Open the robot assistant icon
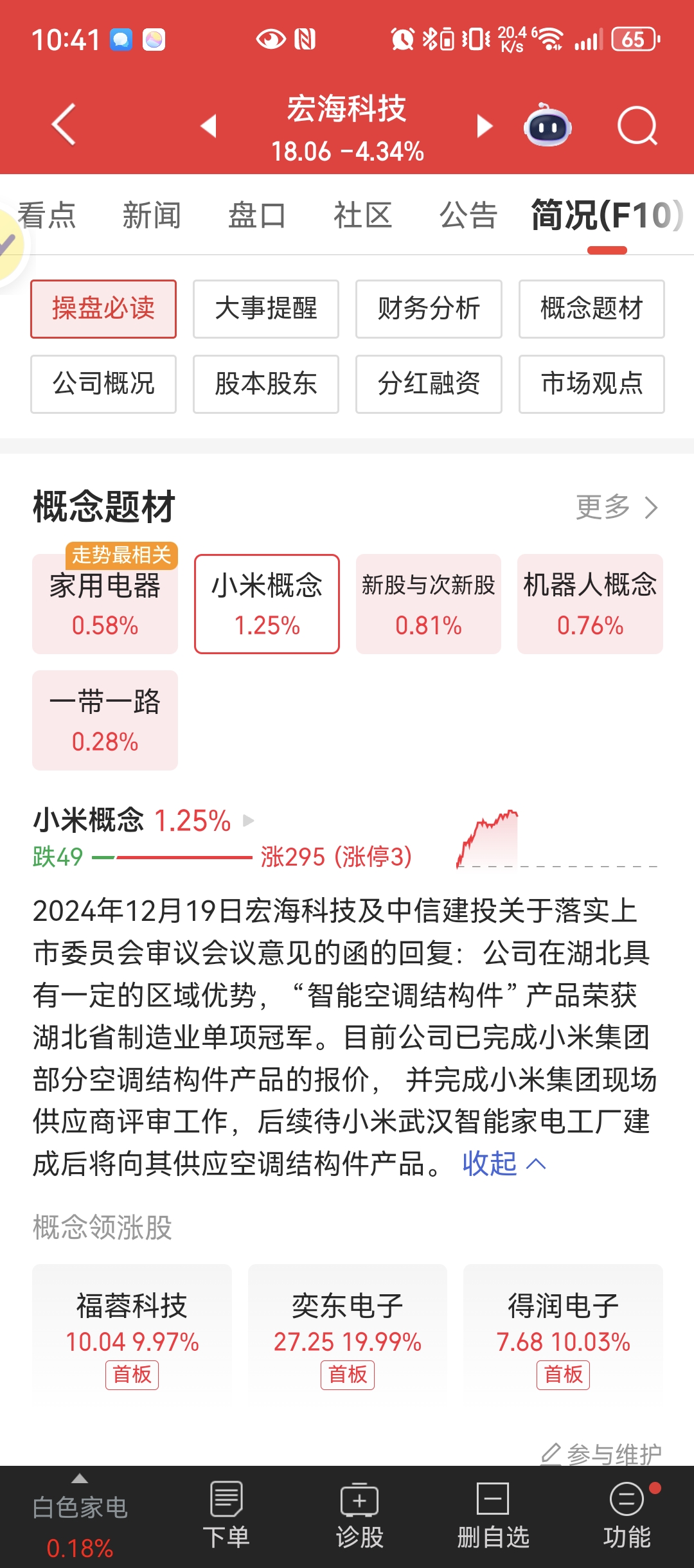The height and width of the screenshot is (1568, 694). pos(547,125)
